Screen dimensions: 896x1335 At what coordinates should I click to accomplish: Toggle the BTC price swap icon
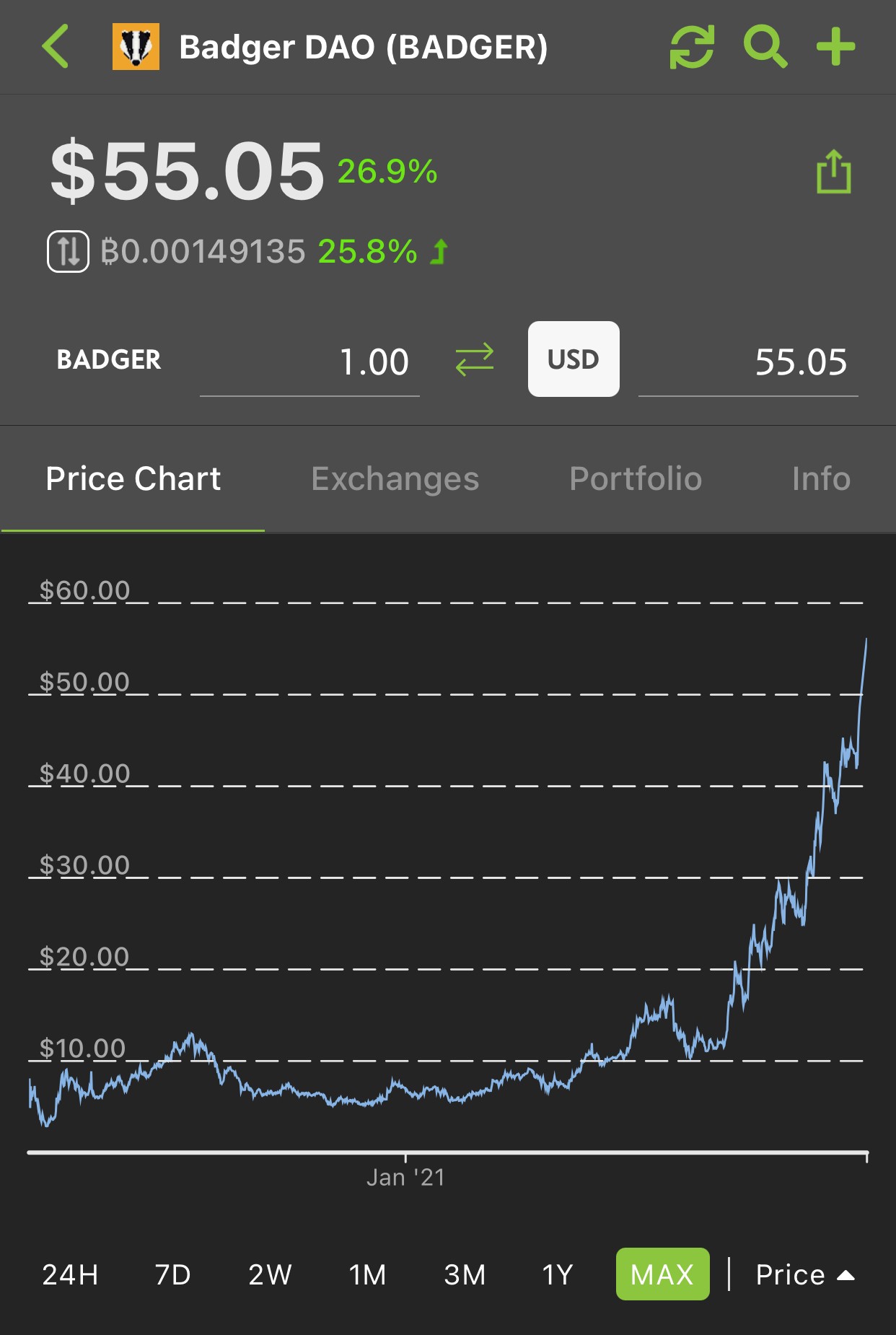[x=68, y=251]
